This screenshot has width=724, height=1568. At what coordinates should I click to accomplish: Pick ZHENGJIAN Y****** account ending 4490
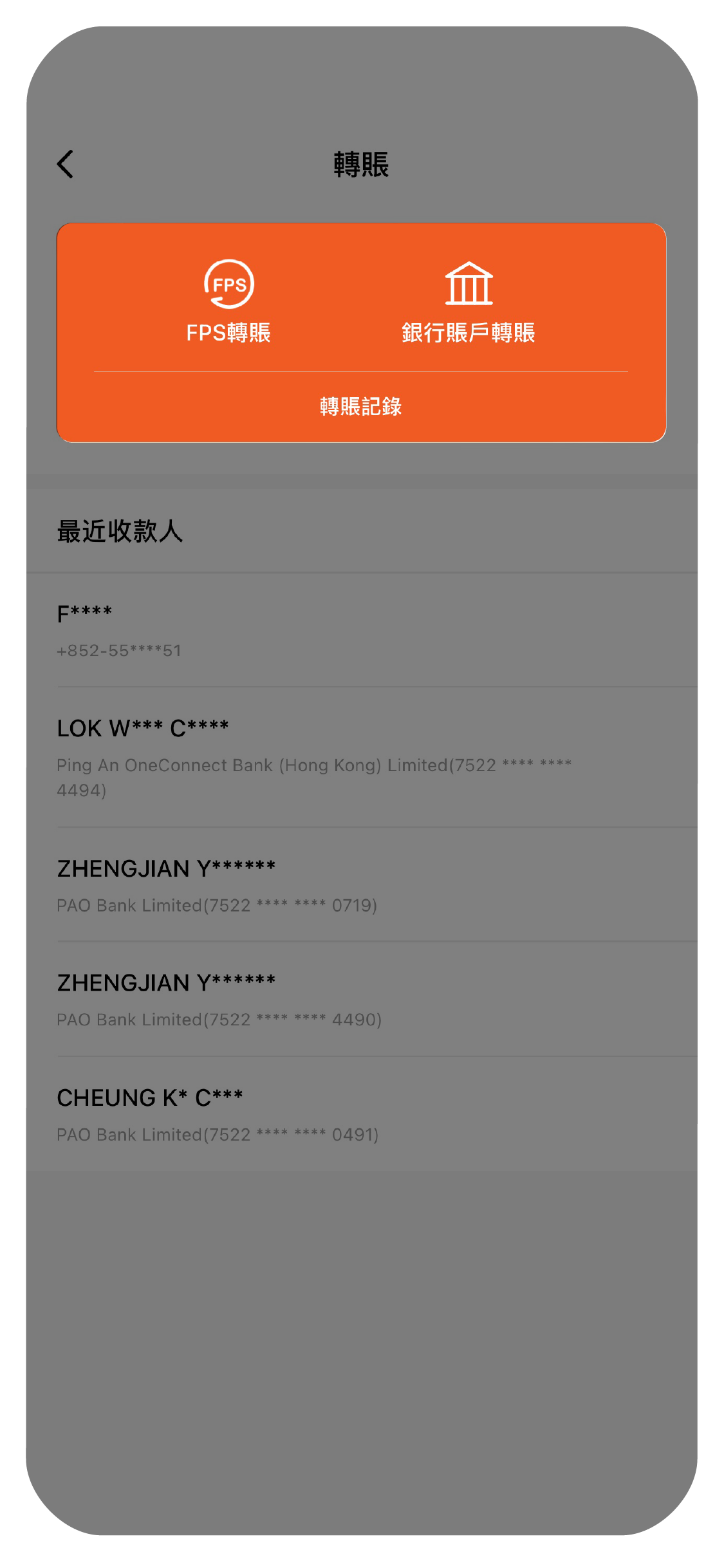(x=362, y=1000)
